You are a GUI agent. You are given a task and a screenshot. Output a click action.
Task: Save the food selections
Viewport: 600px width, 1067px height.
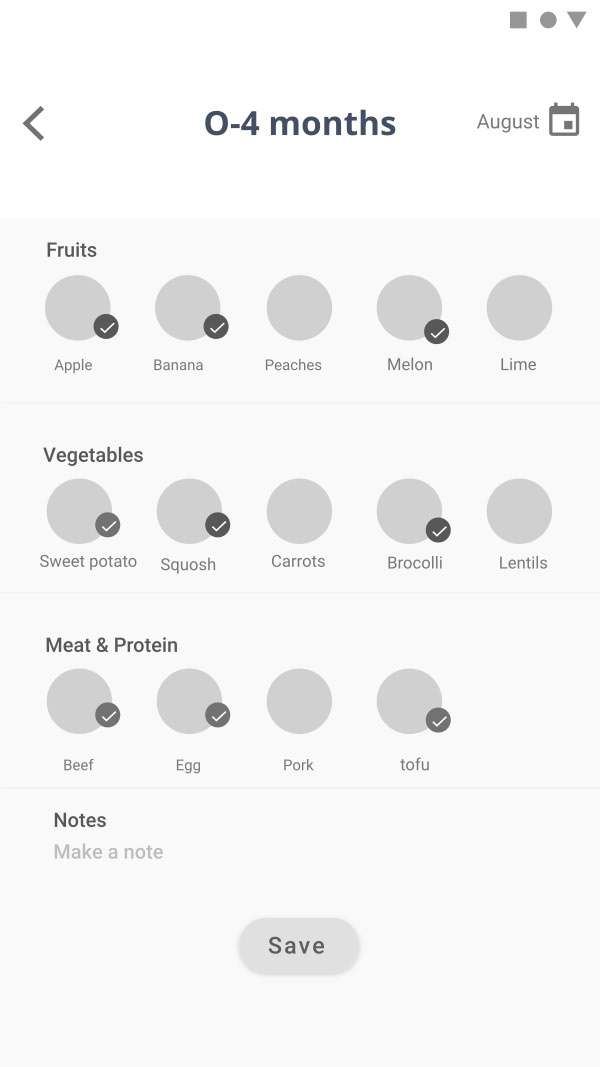coord(297,946)
